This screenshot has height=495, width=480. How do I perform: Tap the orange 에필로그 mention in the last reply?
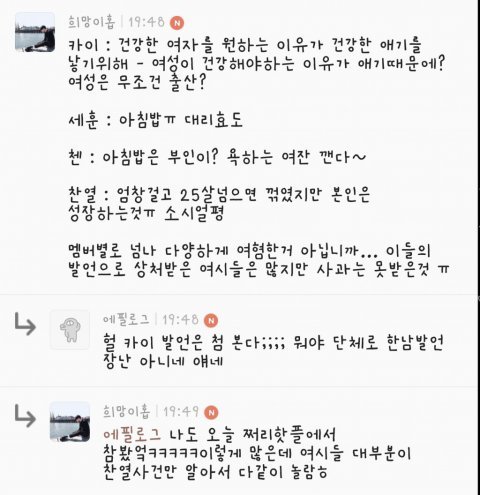(132, 435)
